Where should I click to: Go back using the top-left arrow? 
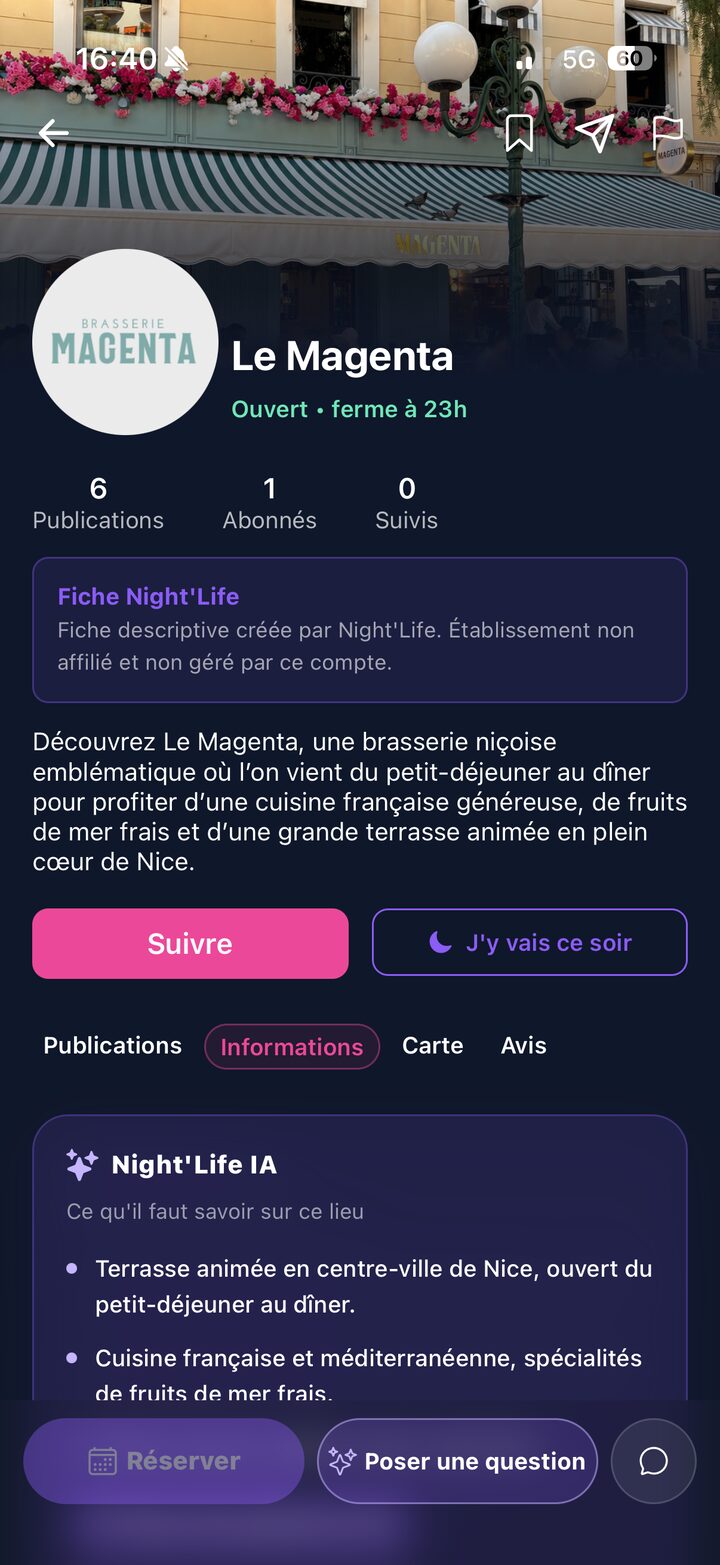point(54,133)
